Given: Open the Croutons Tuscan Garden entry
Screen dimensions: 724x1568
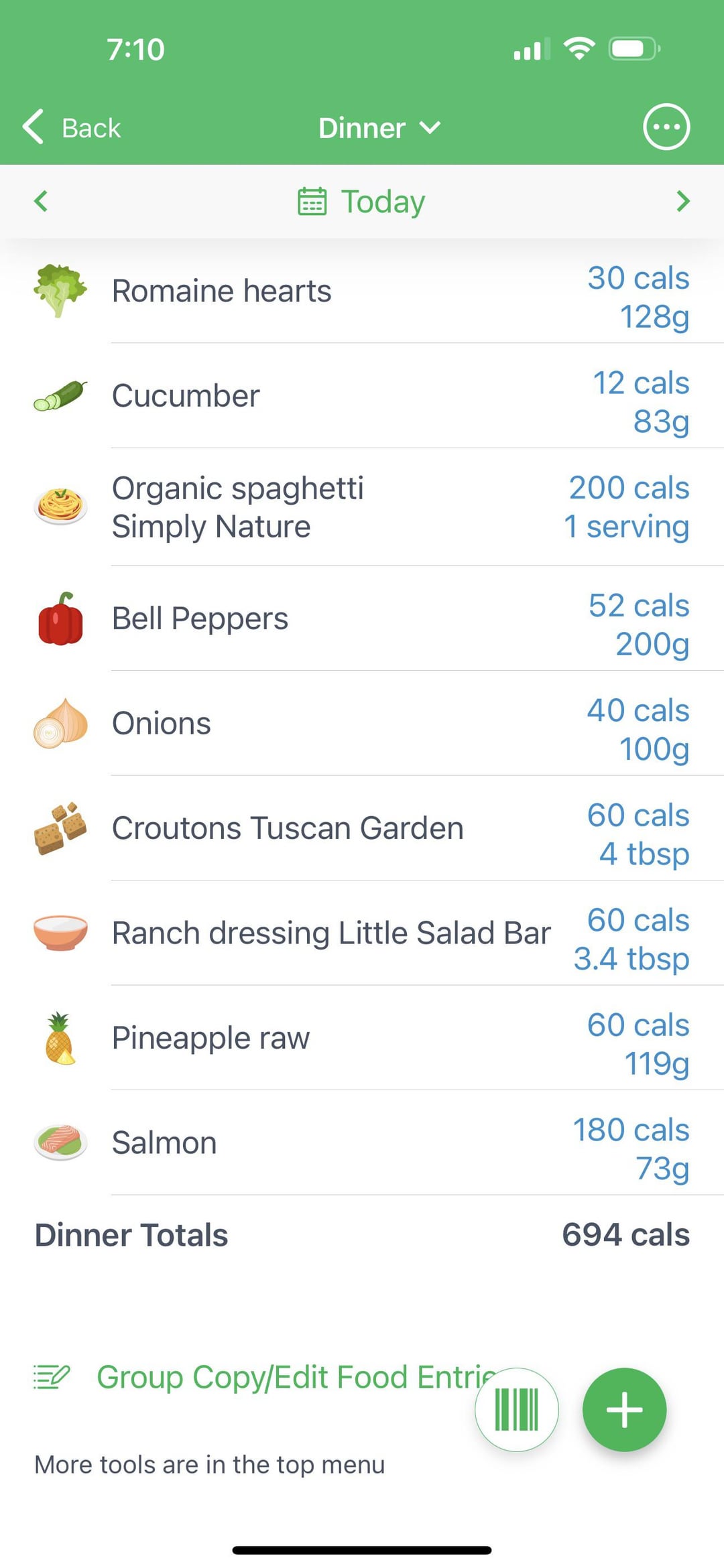Looking at the screenshot, I should 362,828.
